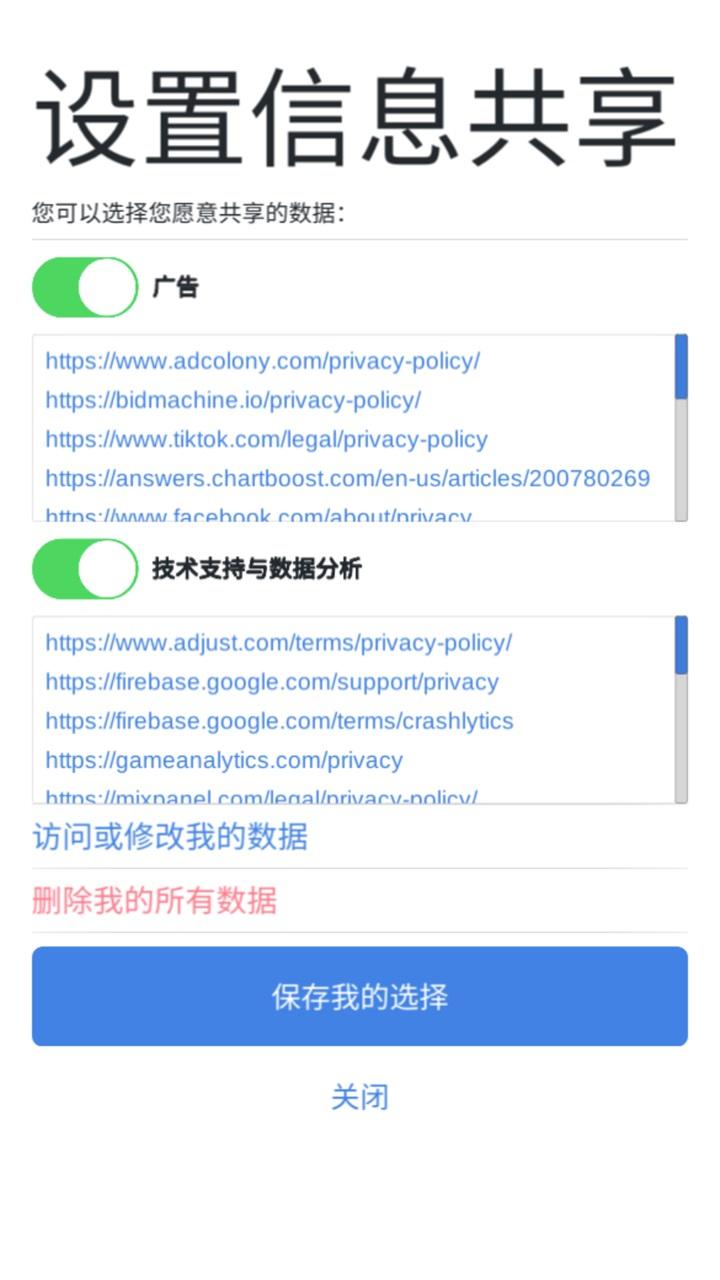Screen dimensions: 720x1280
Task: Tap 删除我的所有数据
Action: (x=154, y=900)
